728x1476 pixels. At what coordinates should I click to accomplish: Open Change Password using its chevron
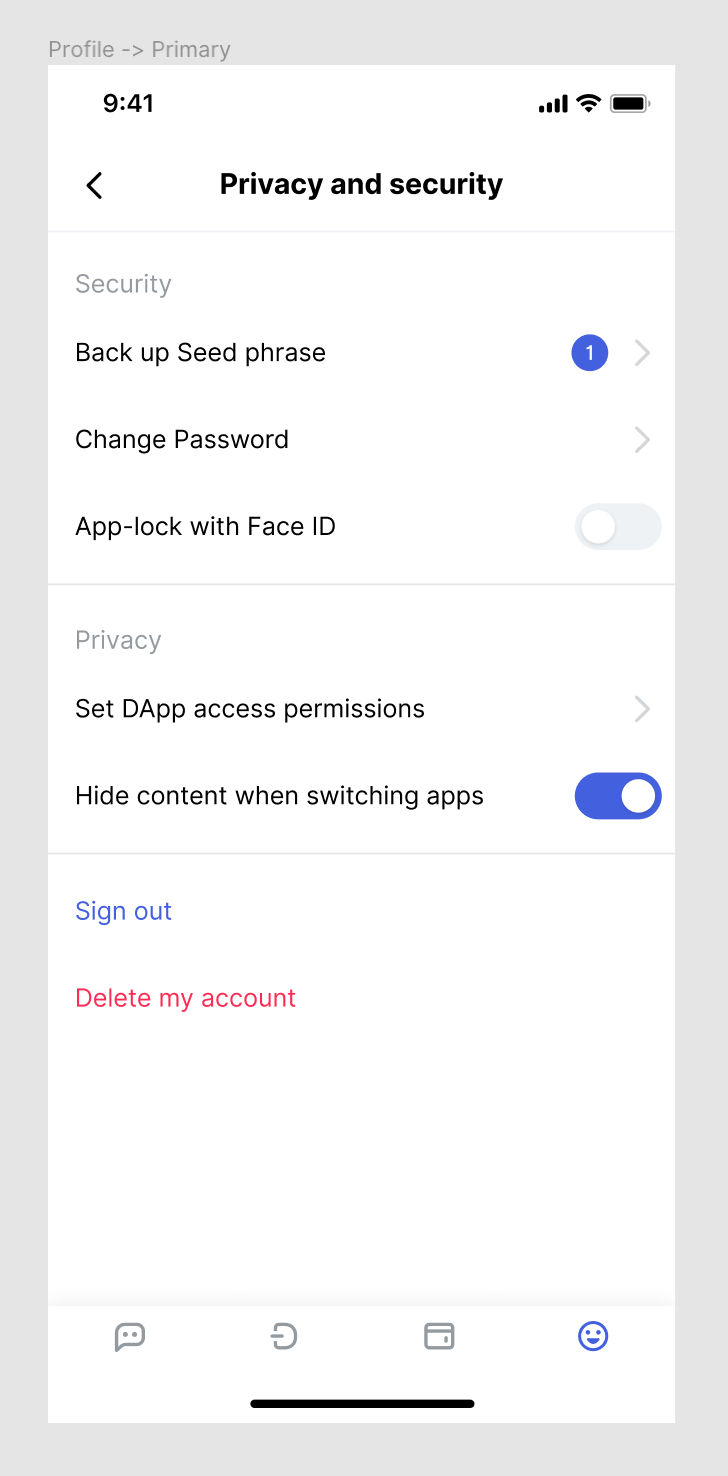pyautogui.click(x=641, y=439)
